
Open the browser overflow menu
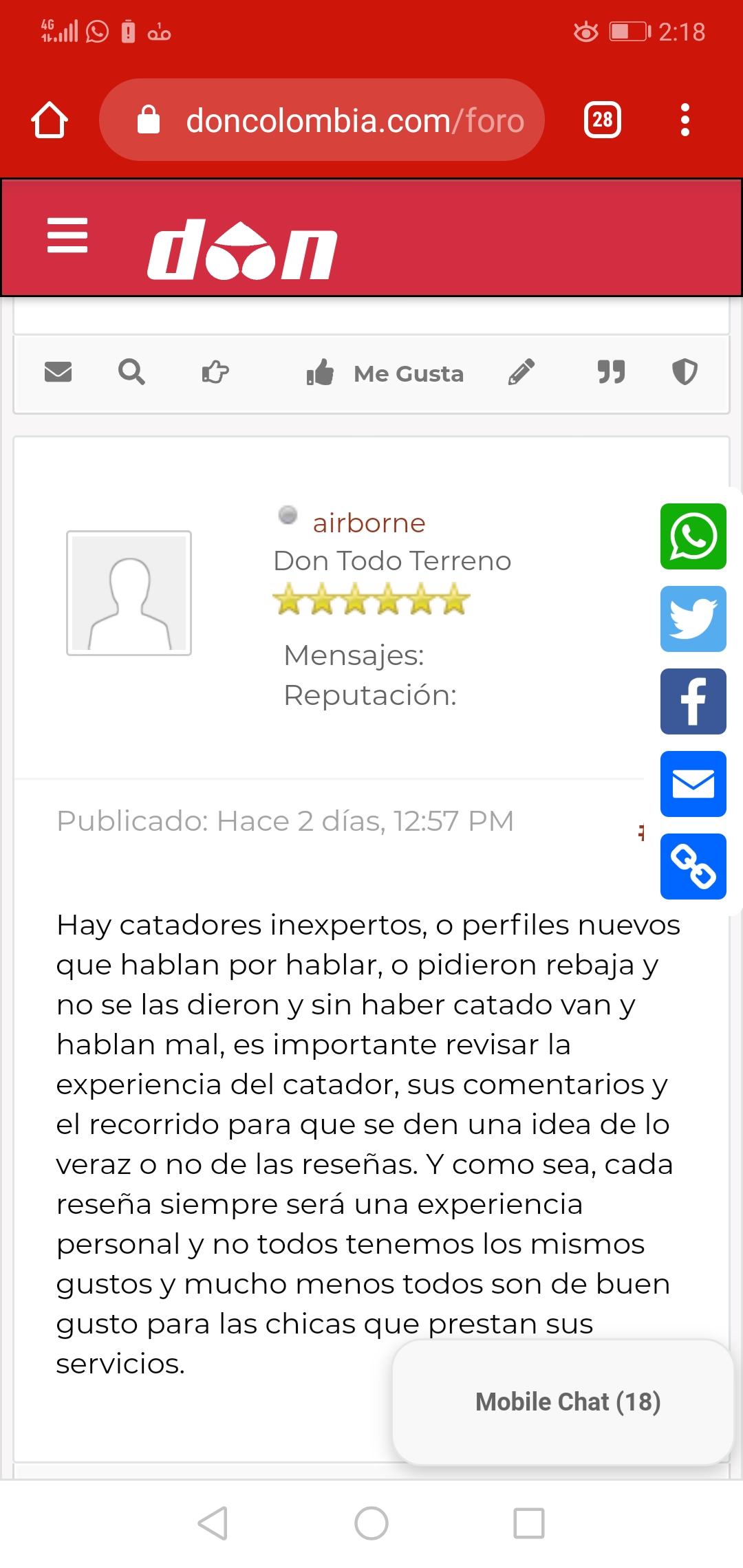(685, 120)
